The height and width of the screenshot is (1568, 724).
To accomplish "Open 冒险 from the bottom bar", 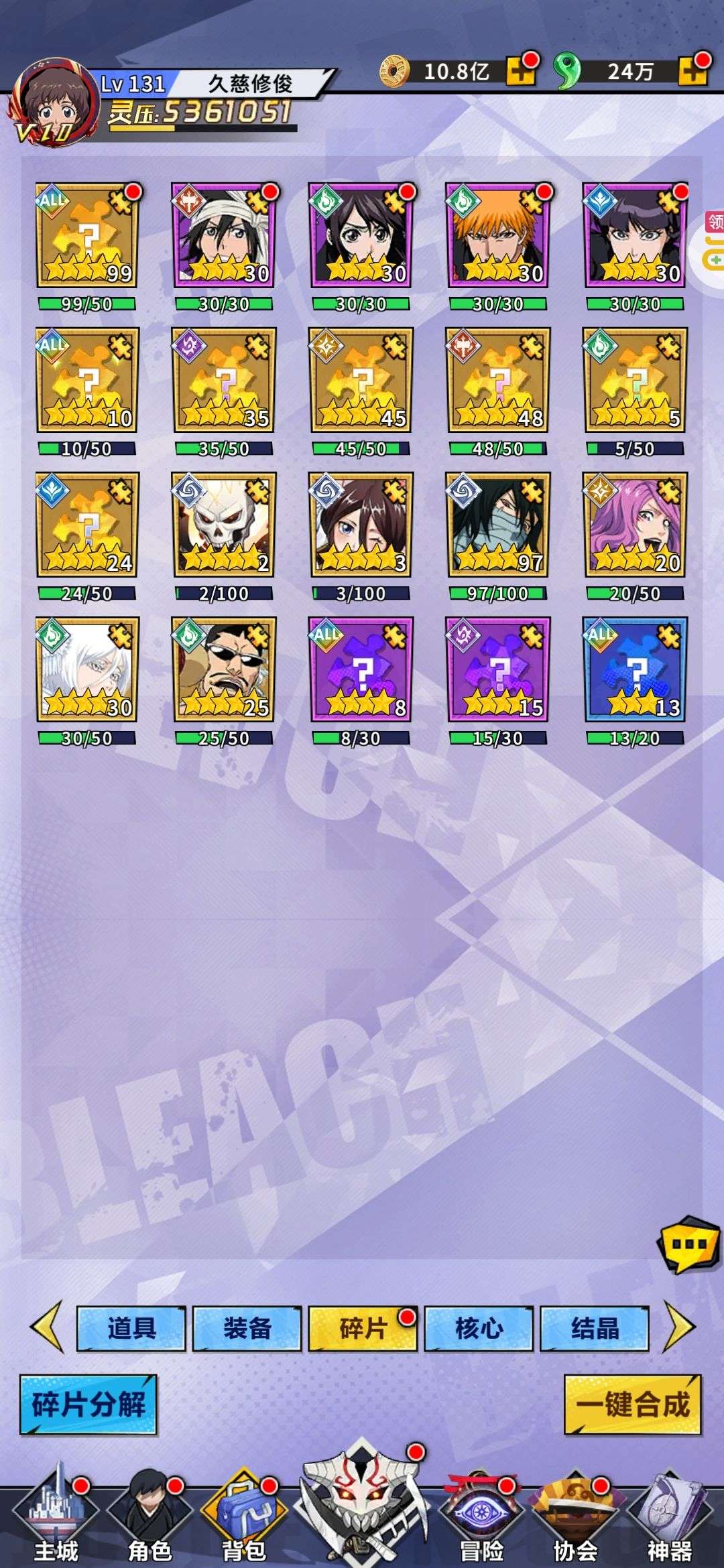I will coord(481,1518).
